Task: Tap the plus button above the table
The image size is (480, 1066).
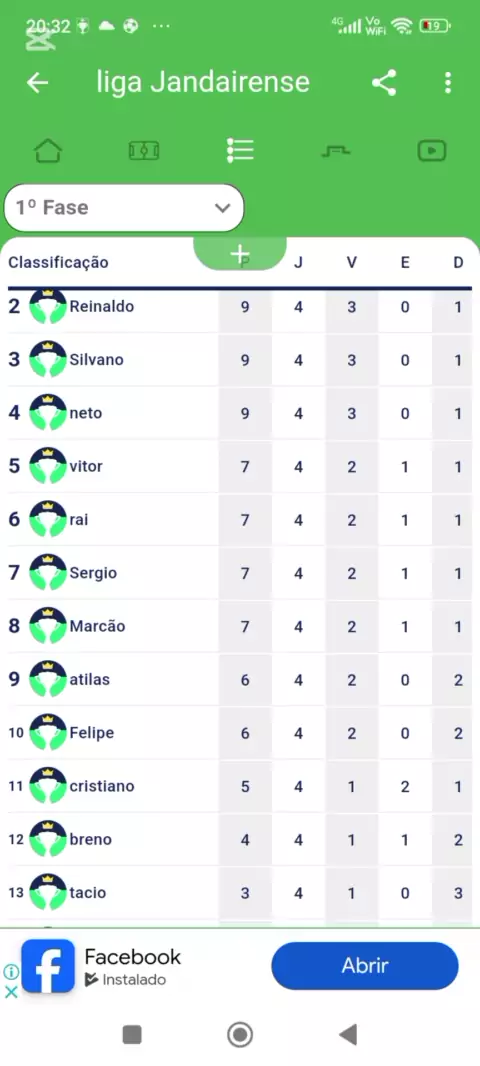Action: pos(240,254)
